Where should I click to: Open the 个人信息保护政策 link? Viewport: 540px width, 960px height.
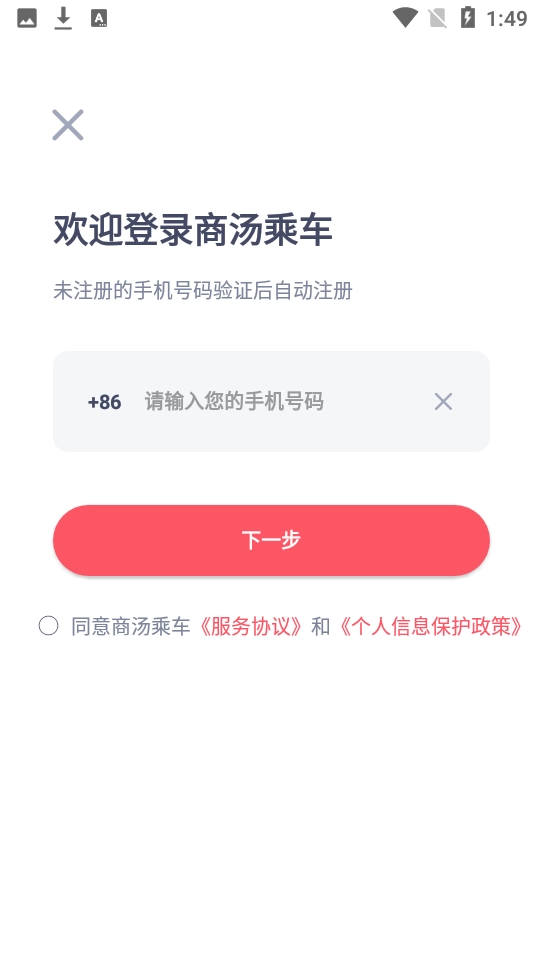click(x=430, y=626)
